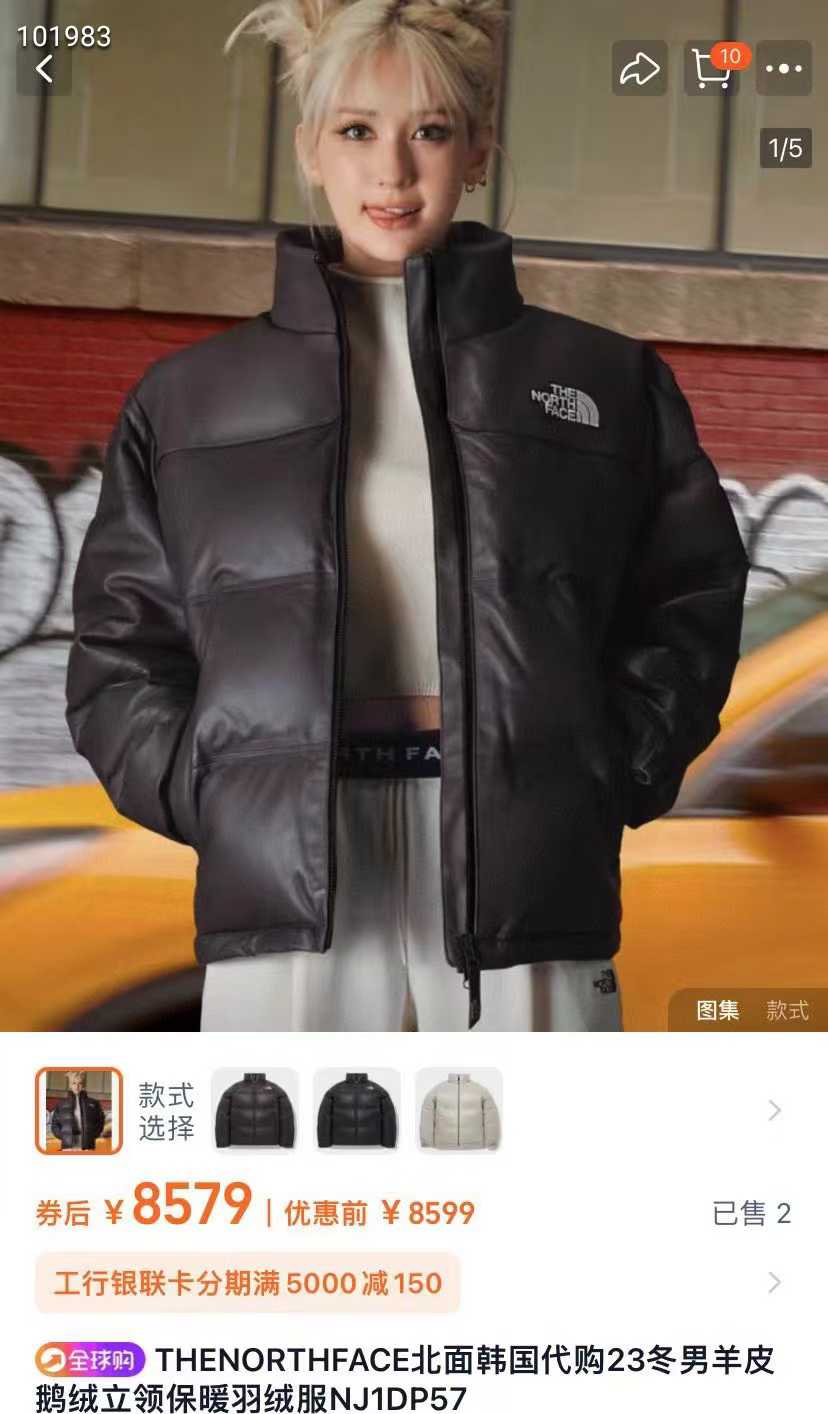Open the 工行银联卡分期满5000减150 promotion
Viewport: 828px width, 1414px height.
248,1283
